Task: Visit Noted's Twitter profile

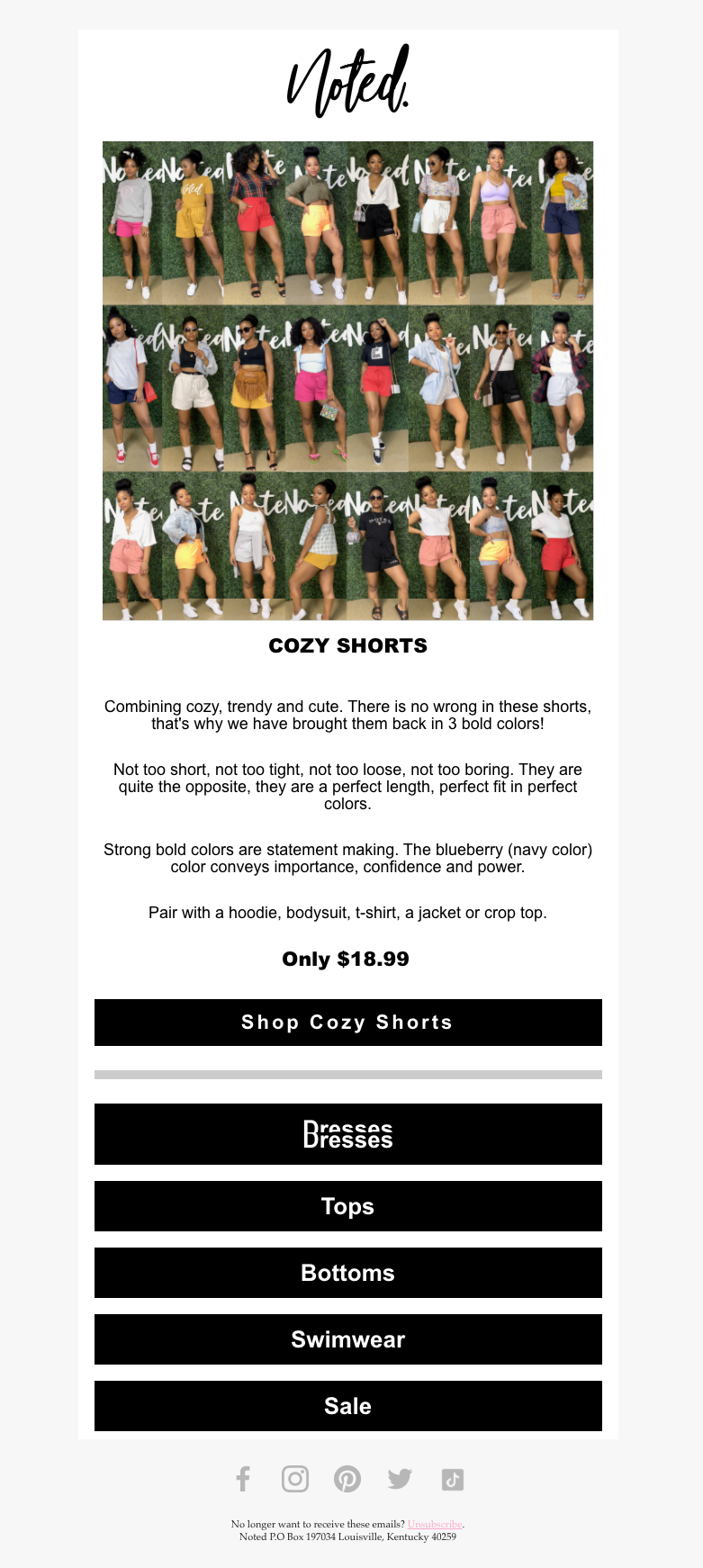Action: [400, 1479]
